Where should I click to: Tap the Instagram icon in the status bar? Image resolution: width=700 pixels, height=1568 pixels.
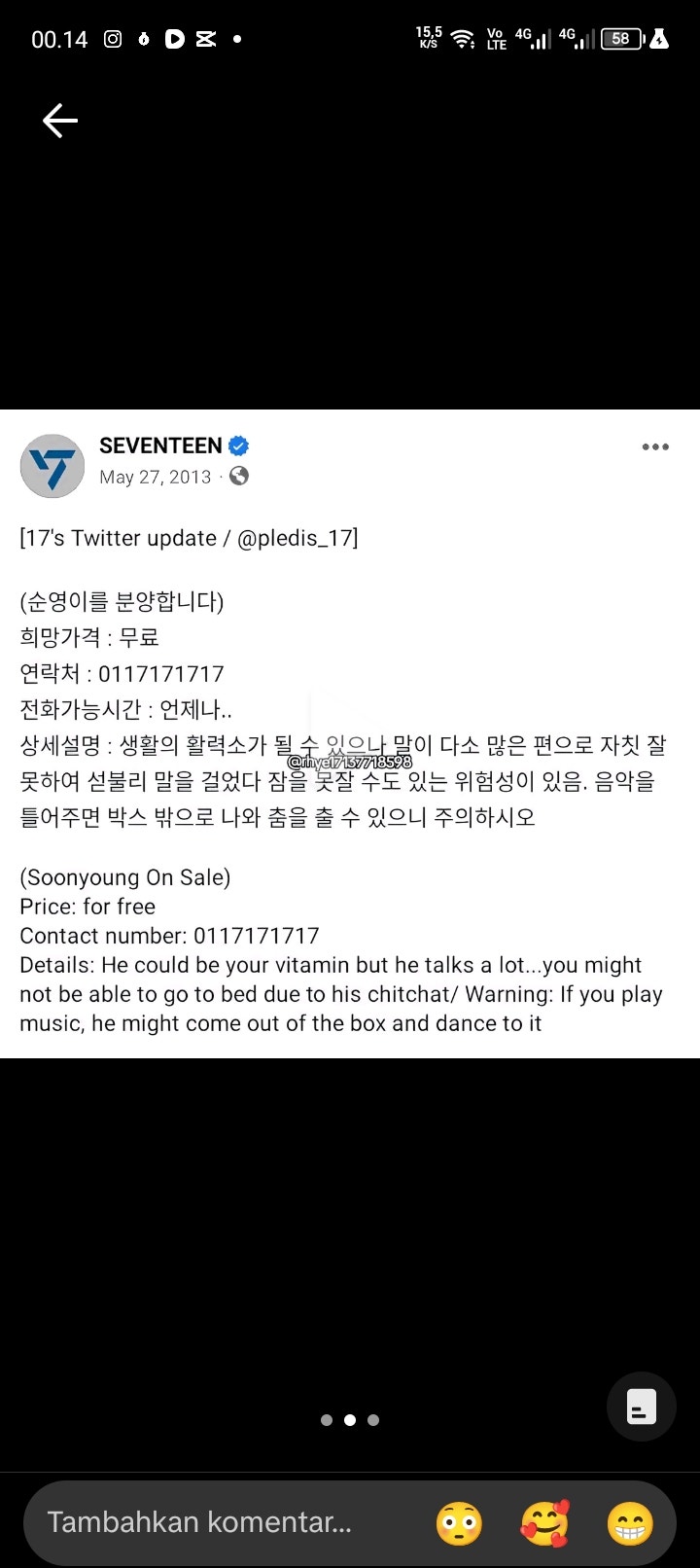pos(113,39)
